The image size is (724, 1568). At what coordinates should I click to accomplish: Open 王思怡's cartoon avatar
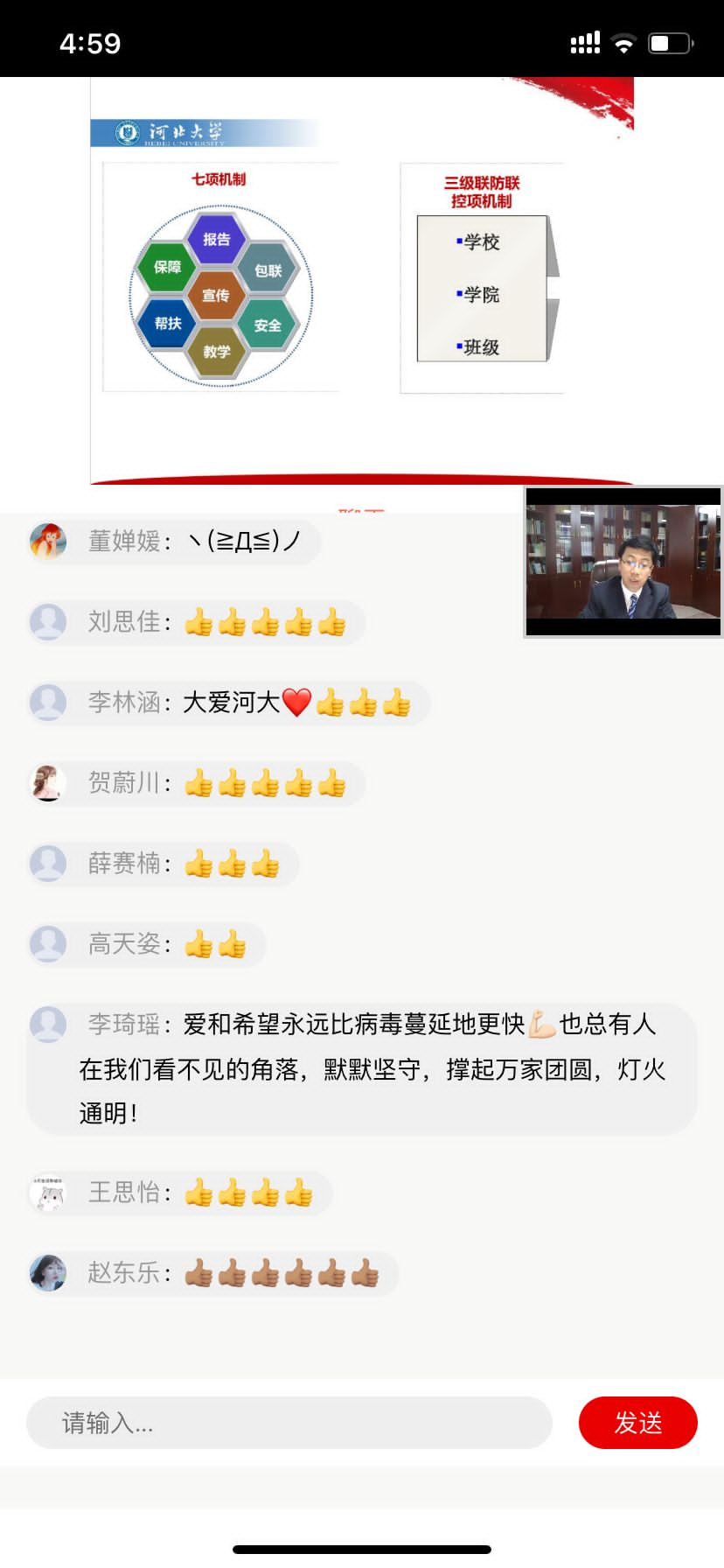coord(48,1193)
